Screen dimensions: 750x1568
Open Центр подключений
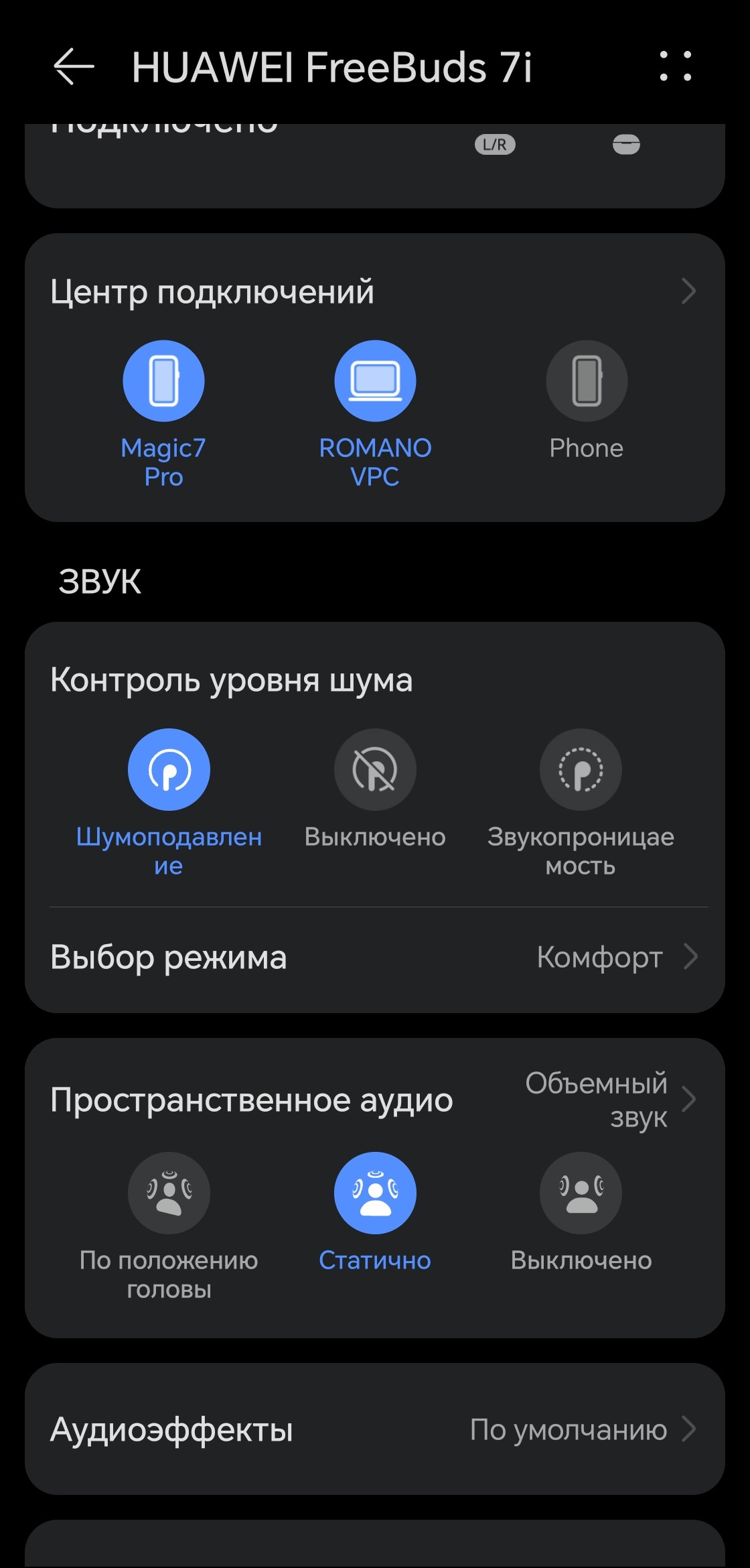(x=374, y=291)
